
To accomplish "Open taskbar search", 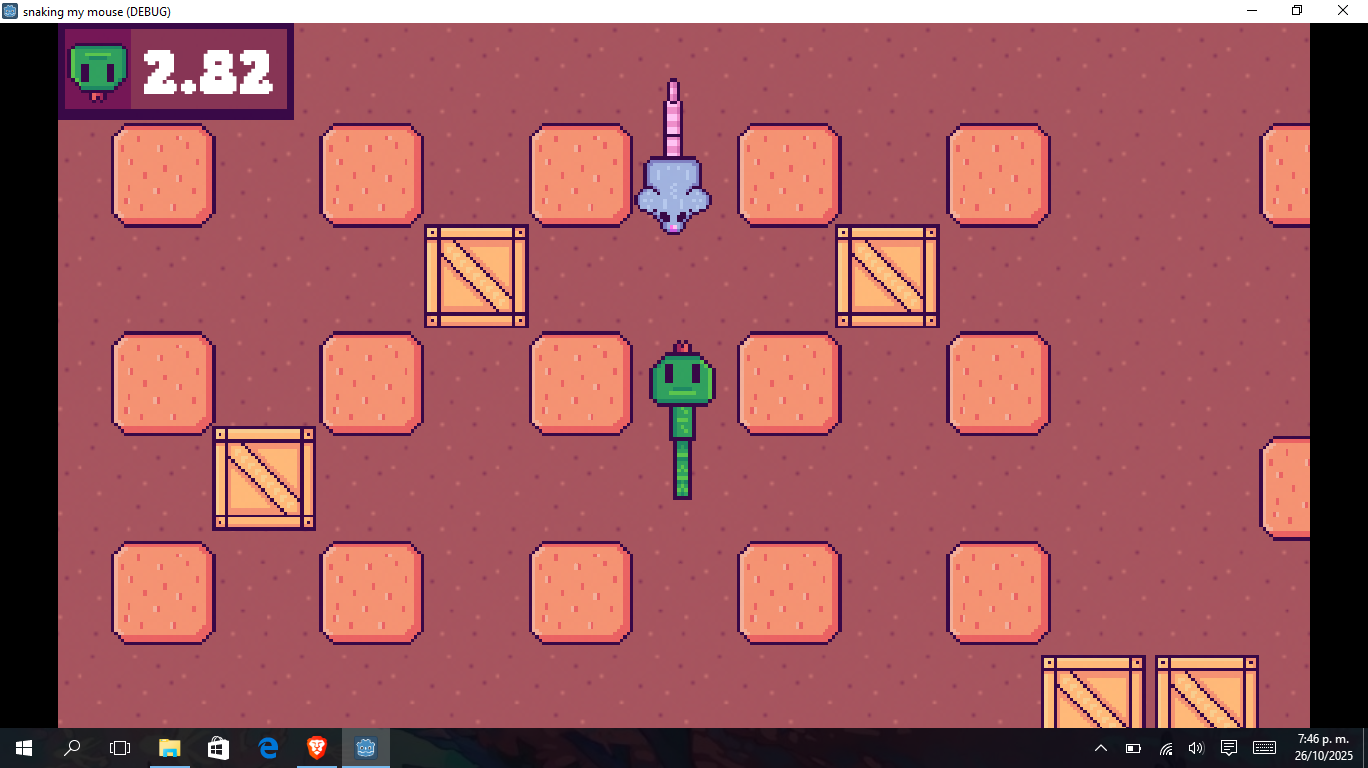I will click(x=72, y=748).
